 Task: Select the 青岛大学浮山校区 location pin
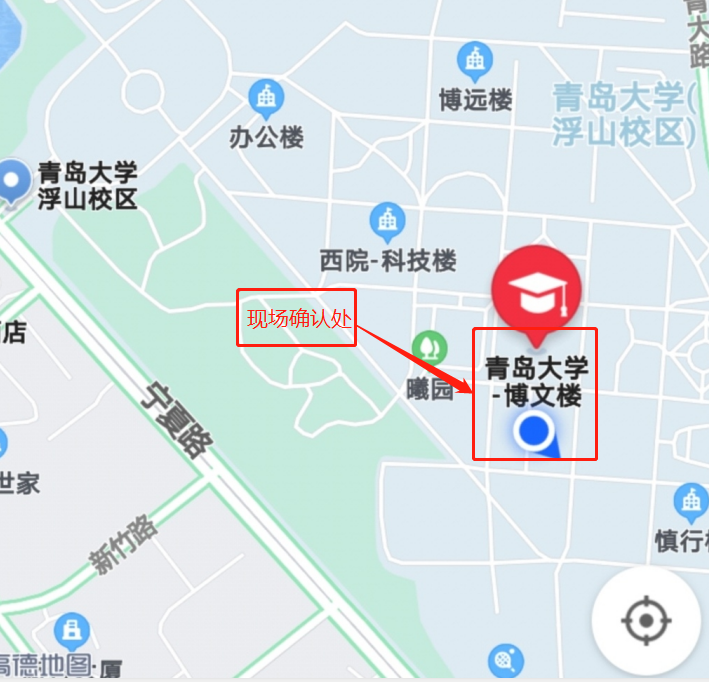coord(15,182)
